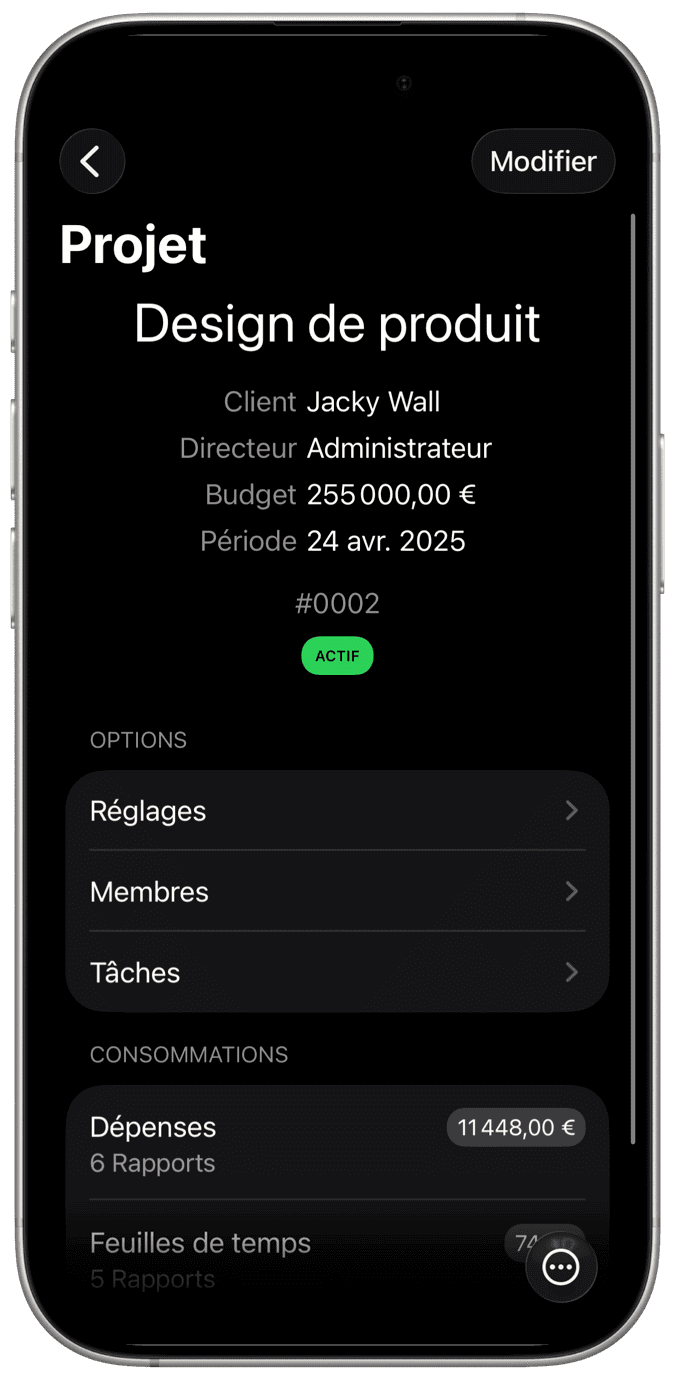Tap the Modifier button
This screenshot has width=675, height=1380.
[543, 161]
